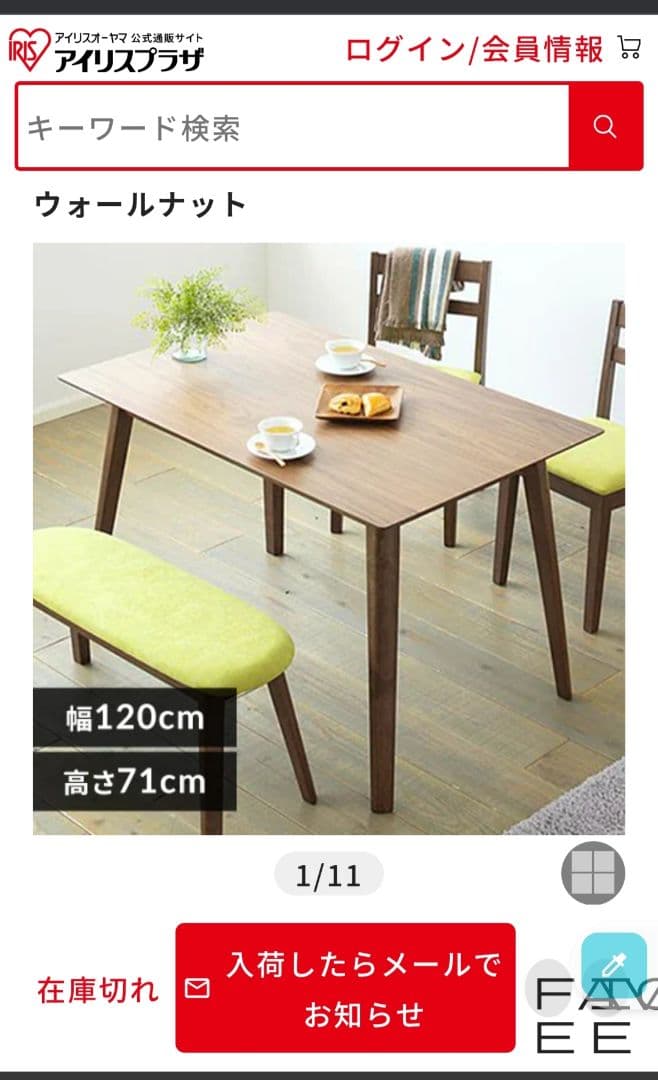Tap the floating eyedropper button
Viewport: 658px width, 1080px height.
(x=614, y=966)
